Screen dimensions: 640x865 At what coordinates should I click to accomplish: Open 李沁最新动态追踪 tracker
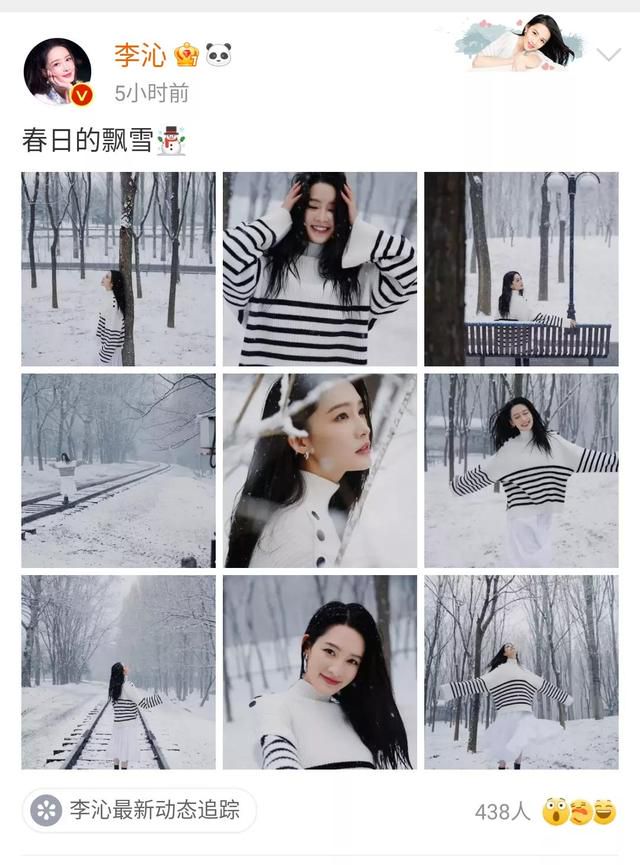tap(140, 810)
